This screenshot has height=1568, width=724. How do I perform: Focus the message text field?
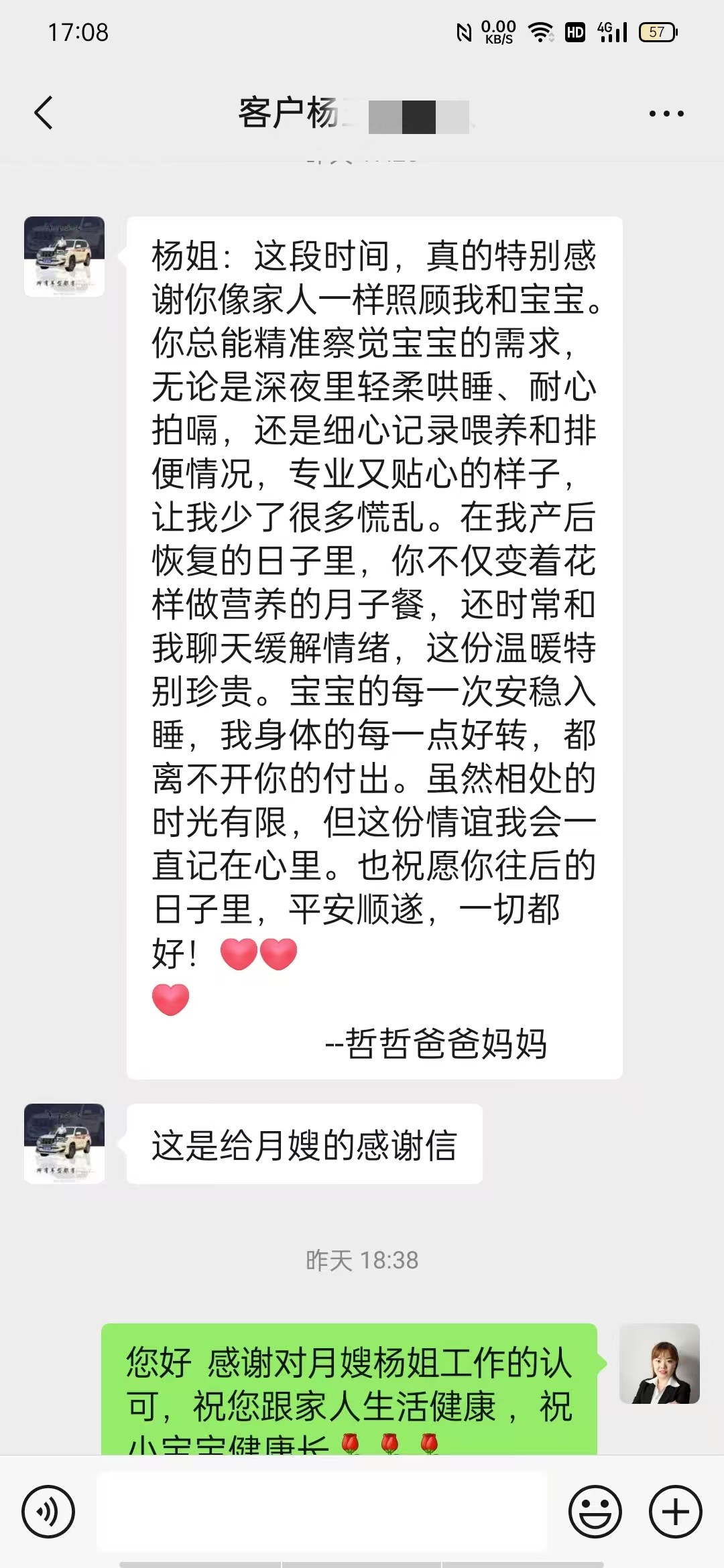coord(322,1512)
